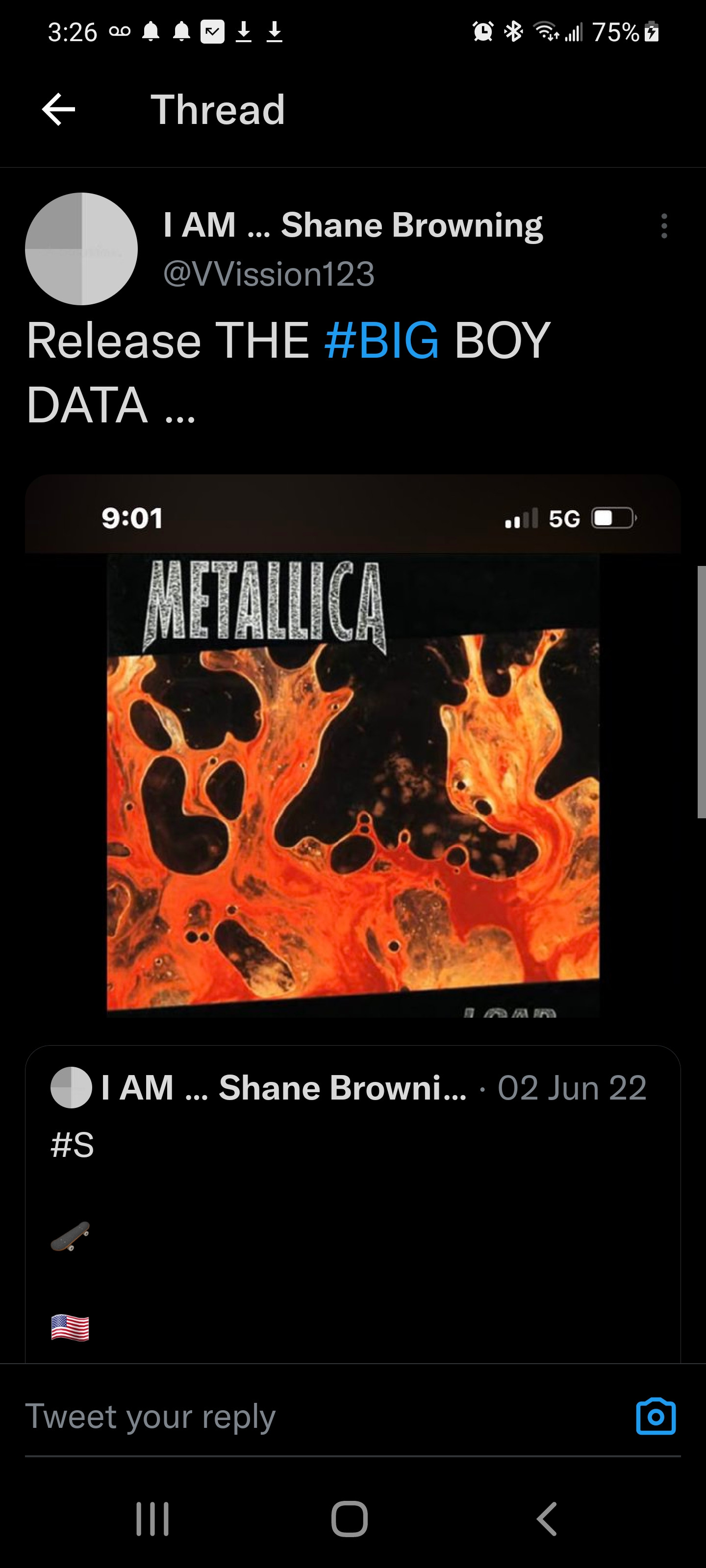Open Shane Browning's profile picture
706x1568 pixels.
point(81,248)
